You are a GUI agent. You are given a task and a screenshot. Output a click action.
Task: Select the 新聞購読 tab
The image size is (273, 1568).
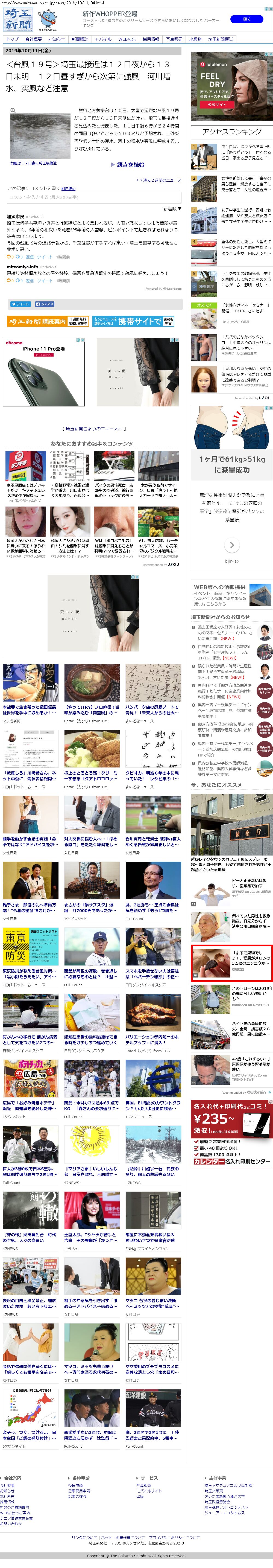[x=80, y=39]
